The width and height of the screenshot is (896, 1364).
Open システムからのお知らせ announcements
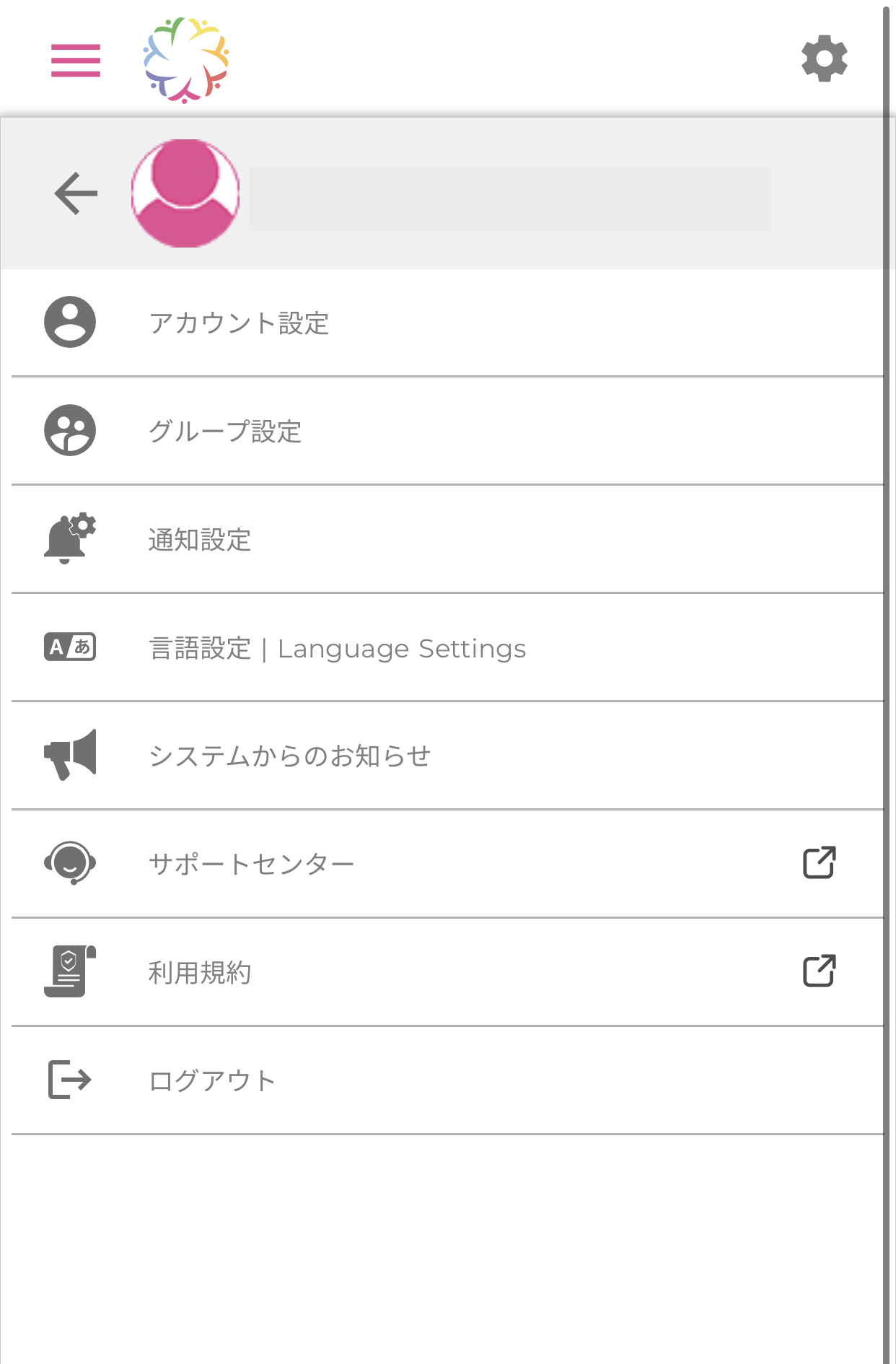[291, 756]
